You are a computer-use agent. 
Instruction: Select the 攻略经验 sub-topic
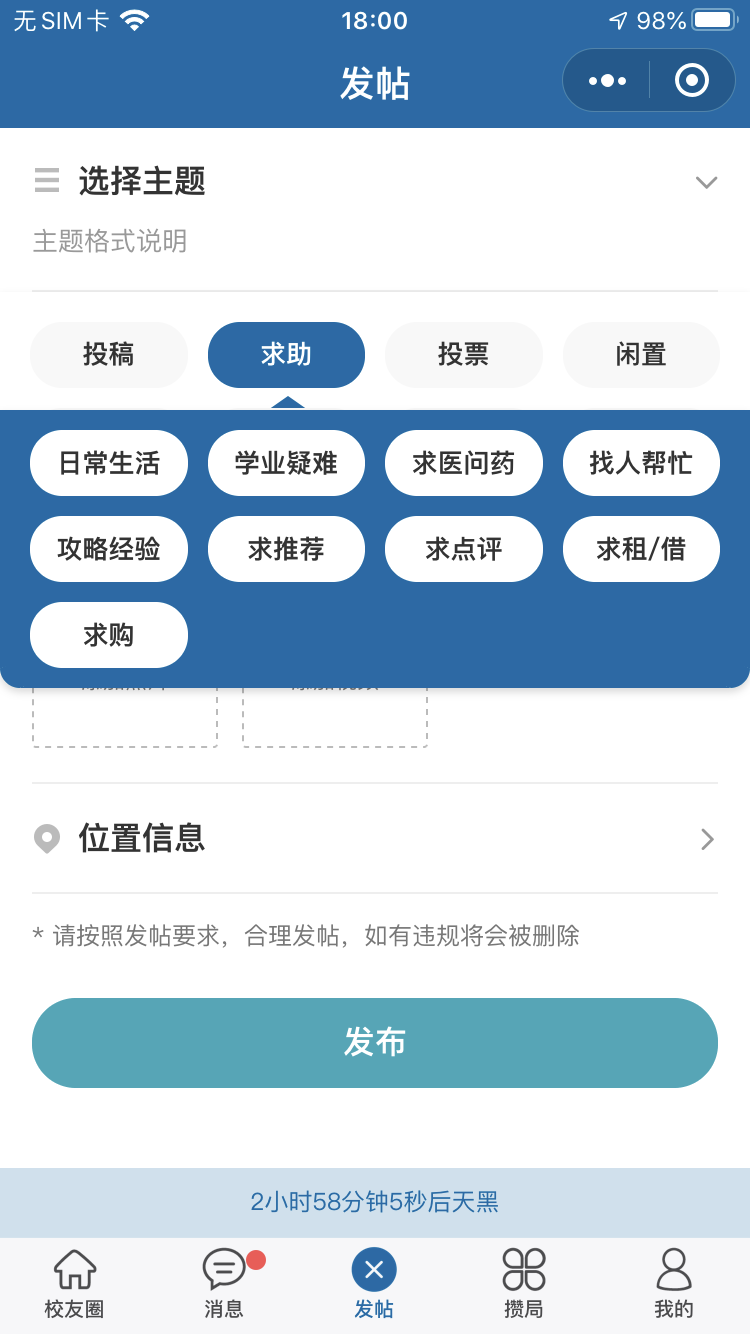pos(109,549)
